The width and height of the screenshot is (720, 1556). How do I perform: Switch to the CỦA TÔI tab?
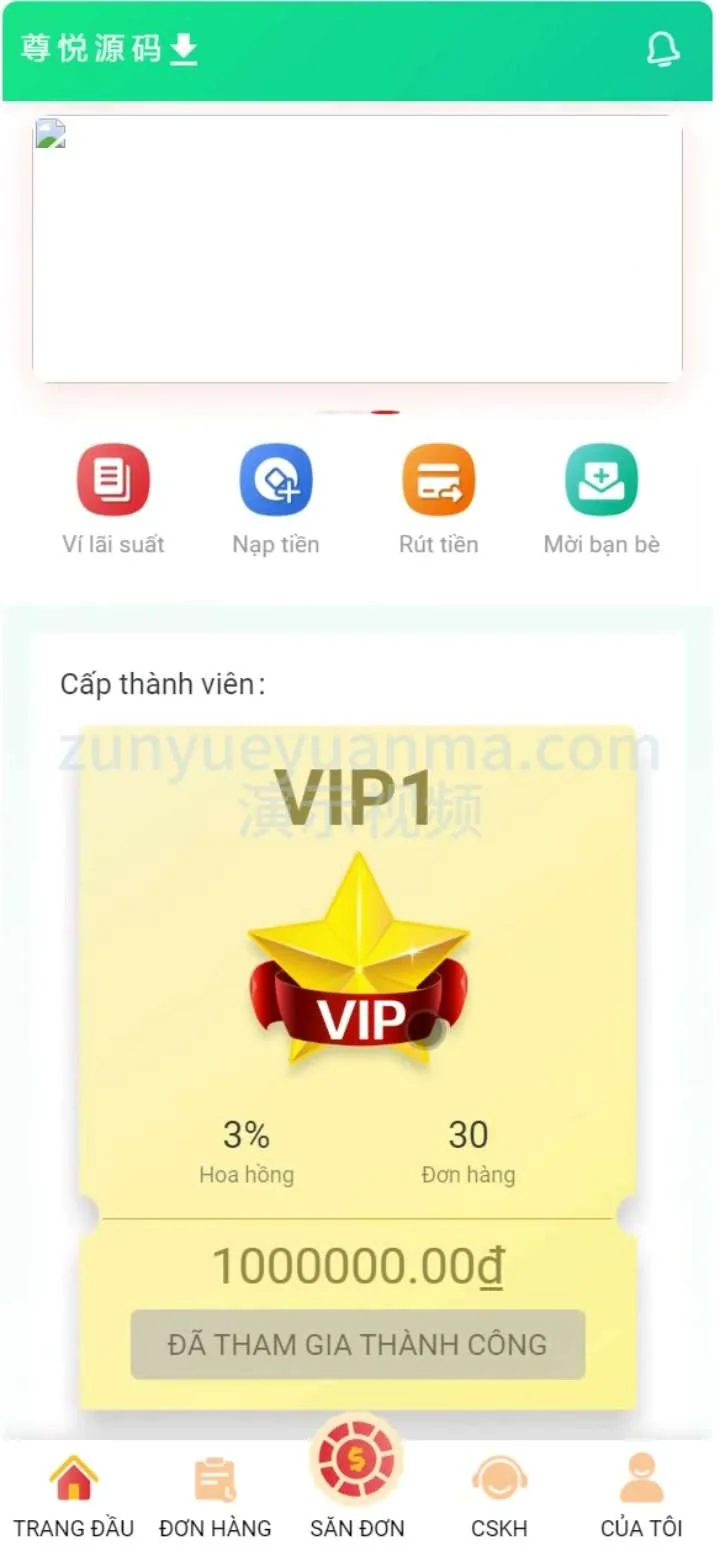tap(641, 1496)
